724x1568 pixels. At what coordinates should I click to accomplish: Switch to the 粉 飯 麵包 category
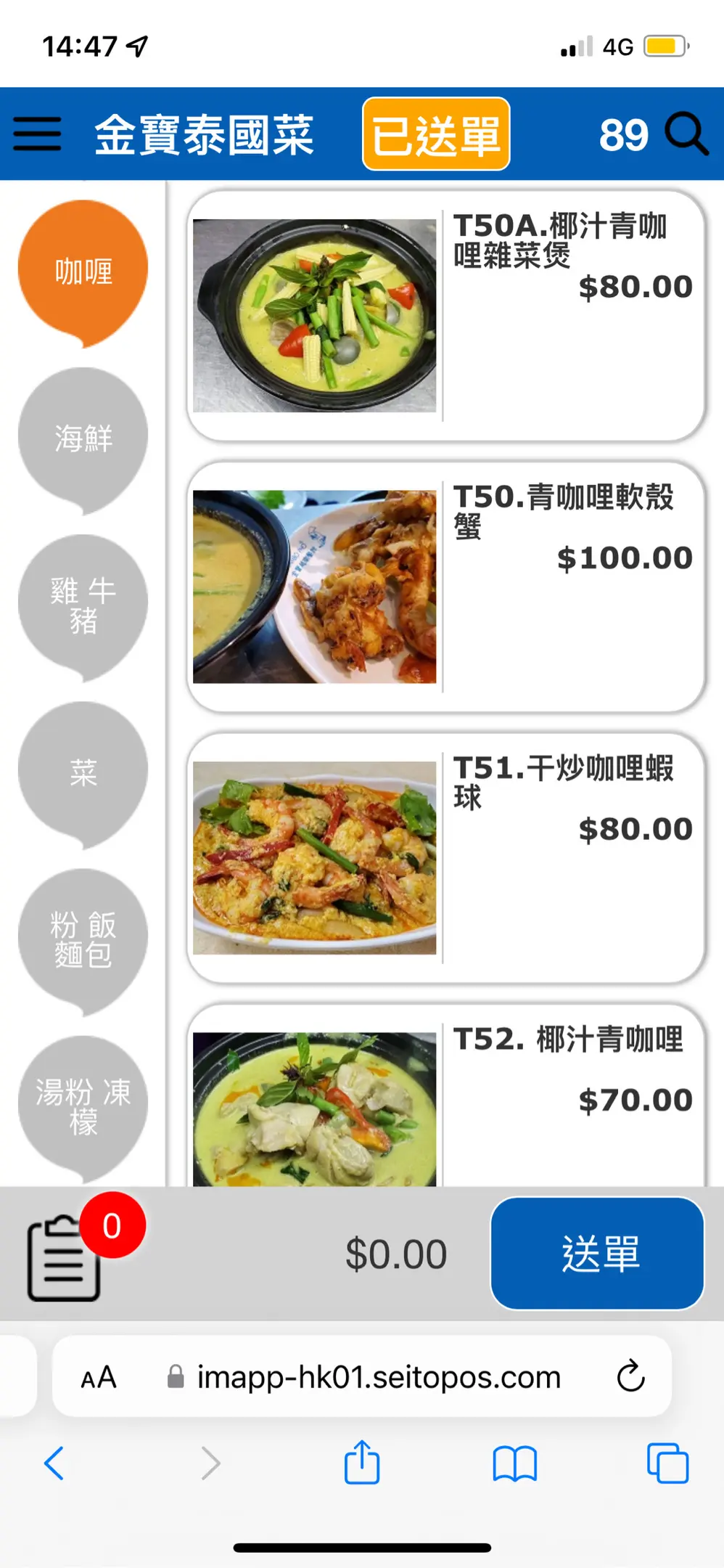coord(83,939)
